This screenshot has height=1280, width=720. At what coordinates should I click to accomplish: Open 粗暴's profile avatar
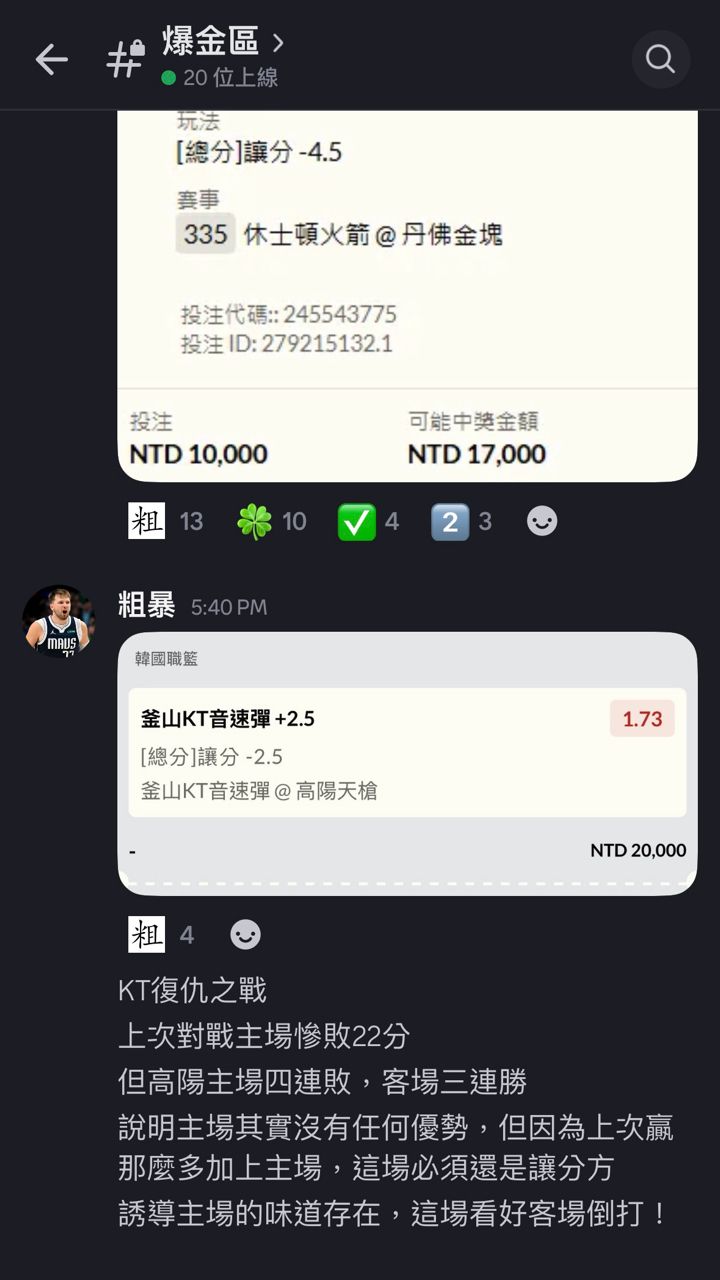(56, 621)
